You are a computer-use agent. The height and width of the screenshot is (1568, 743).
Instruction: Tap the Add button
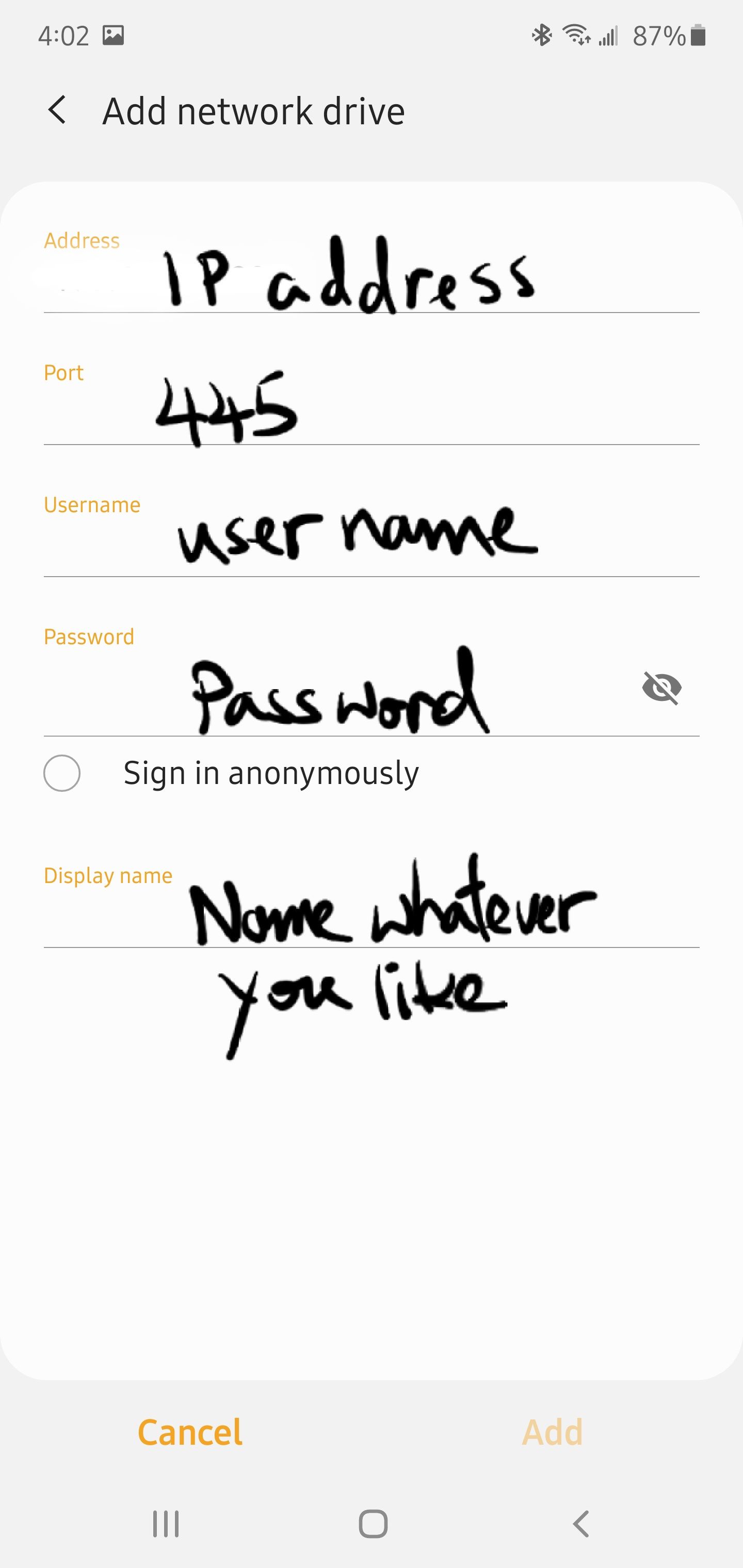[552, 1432]
